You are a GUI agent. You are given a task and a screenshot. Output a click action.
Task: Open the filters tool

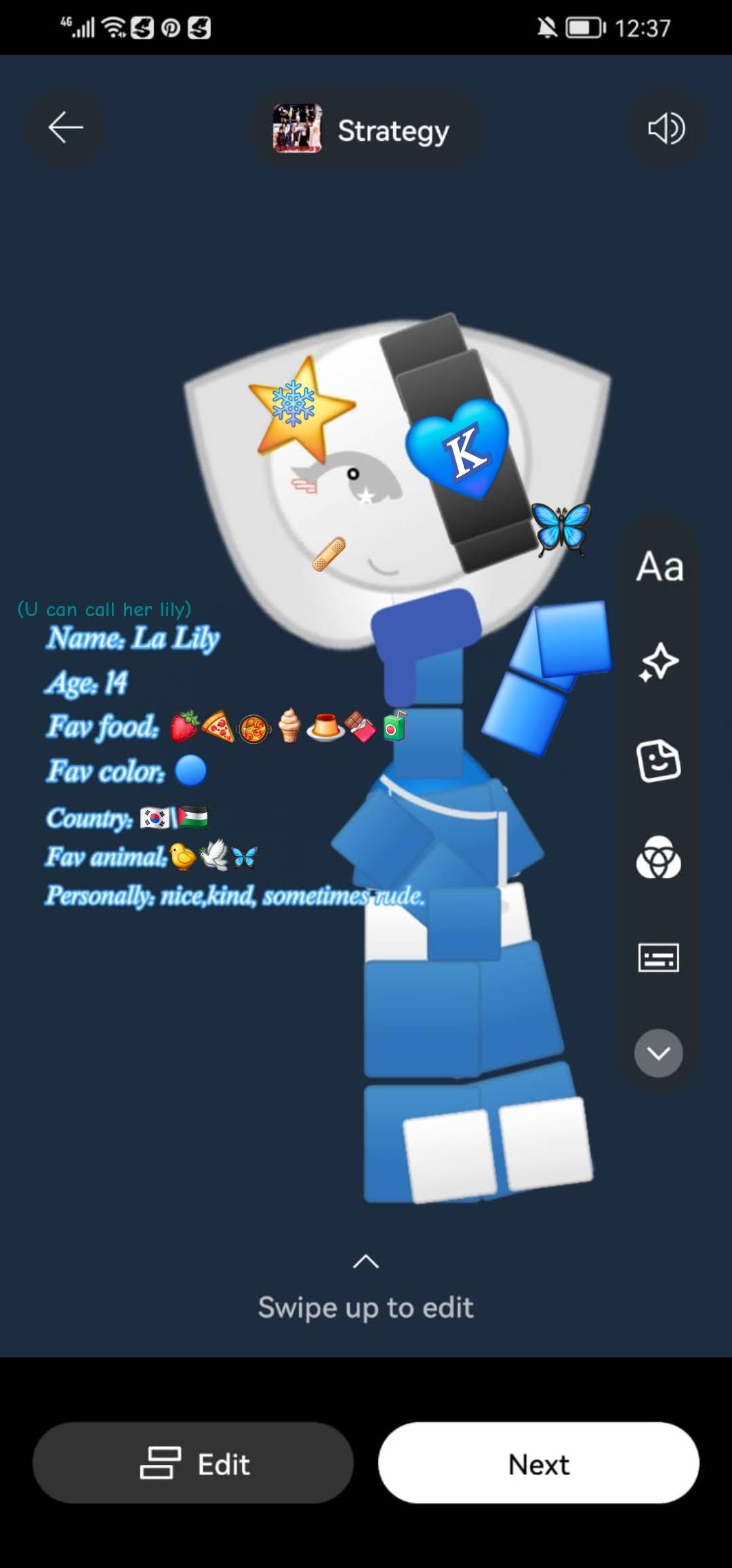tap(659, 858)
